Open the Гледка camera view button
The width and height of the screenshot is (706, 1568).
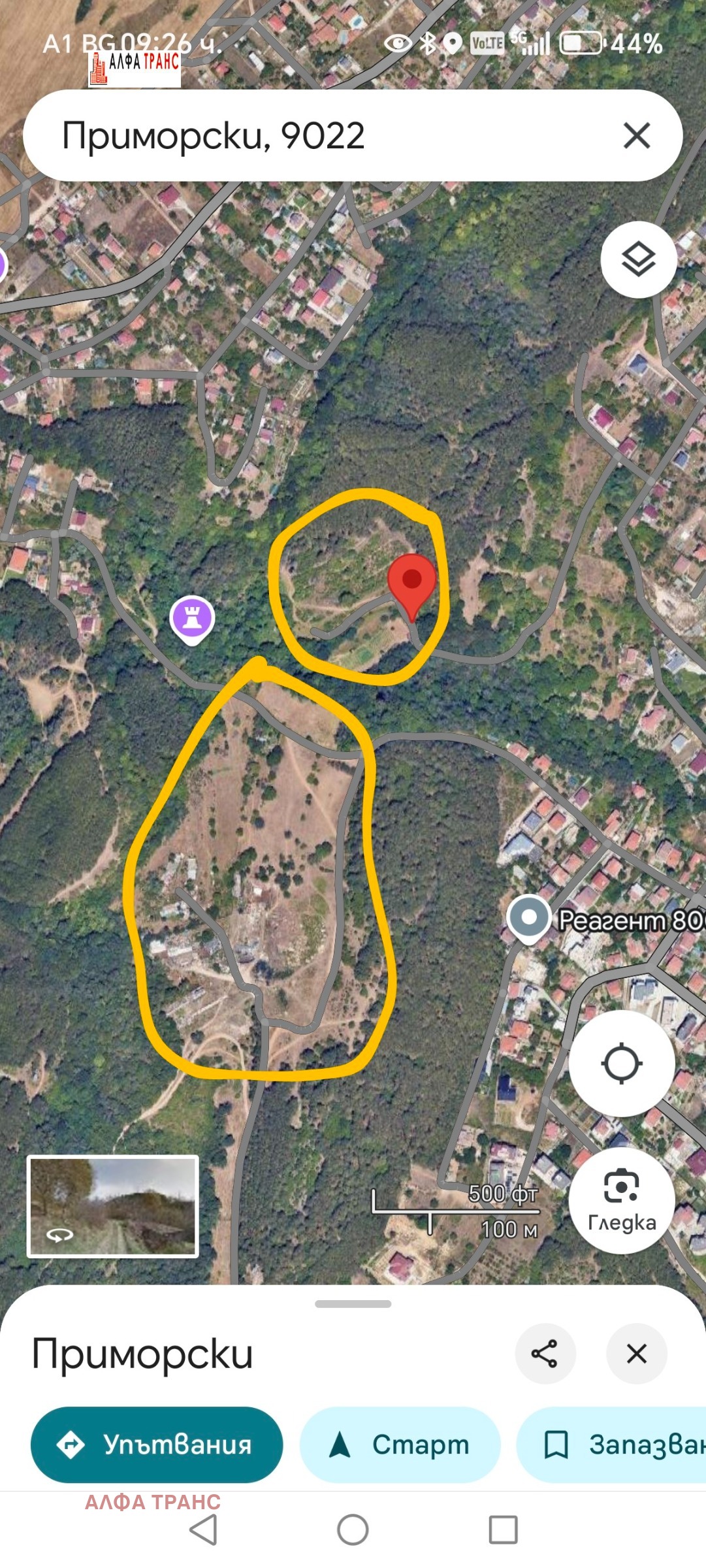coord(621,1201)
